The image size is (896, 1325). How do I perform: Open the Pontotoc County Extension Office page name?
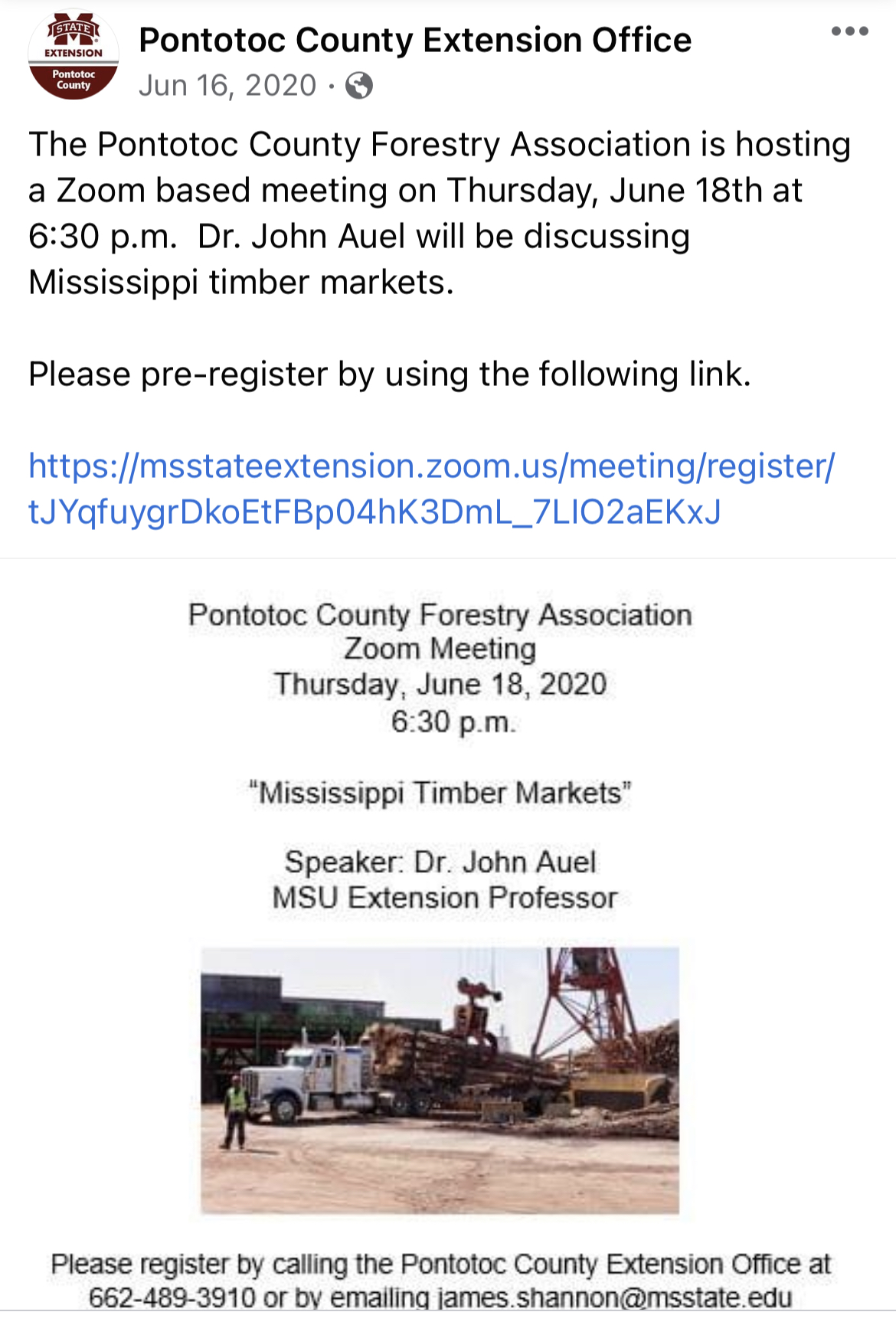pyautogui.click(x=415, y=40)
